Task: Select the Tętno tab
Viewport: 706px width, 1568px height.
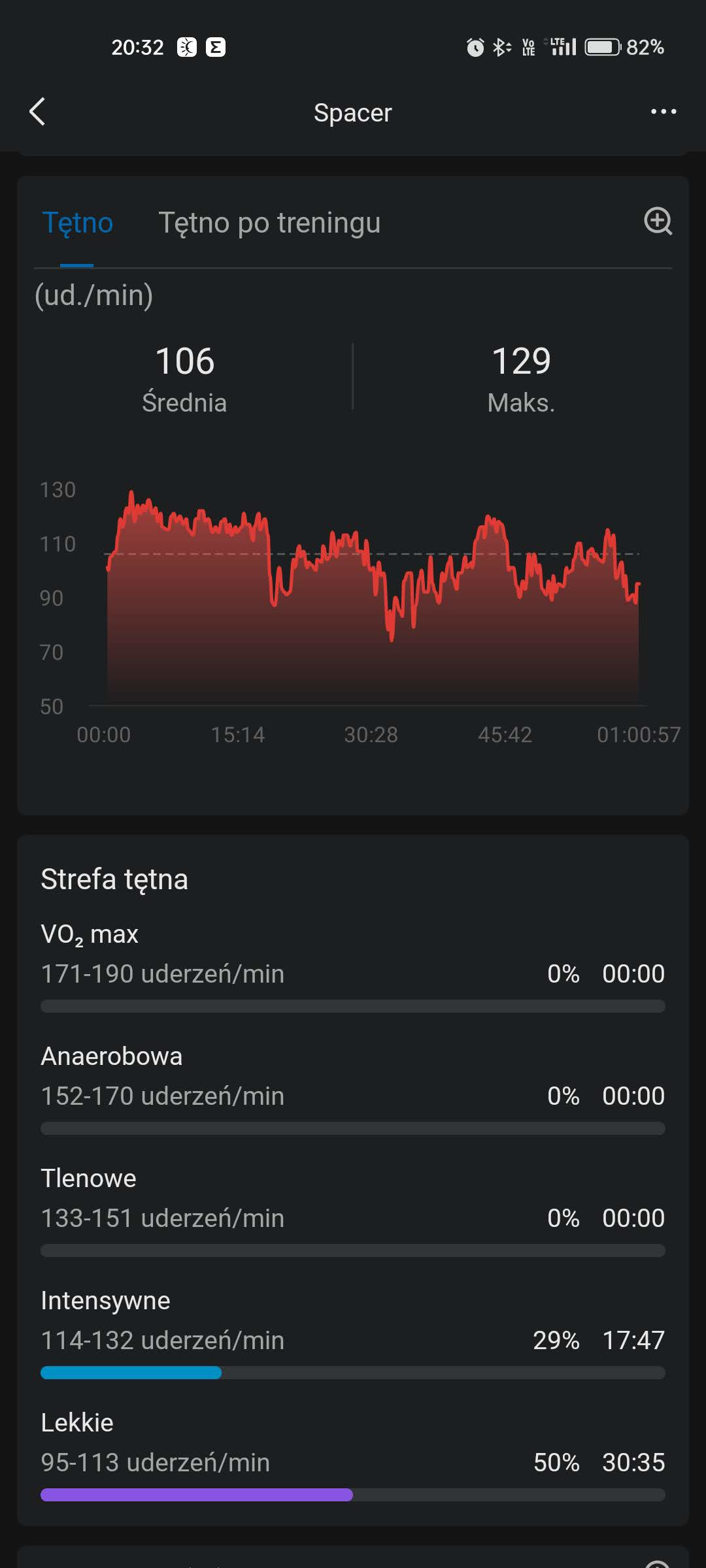Action: tap(77, 223)
